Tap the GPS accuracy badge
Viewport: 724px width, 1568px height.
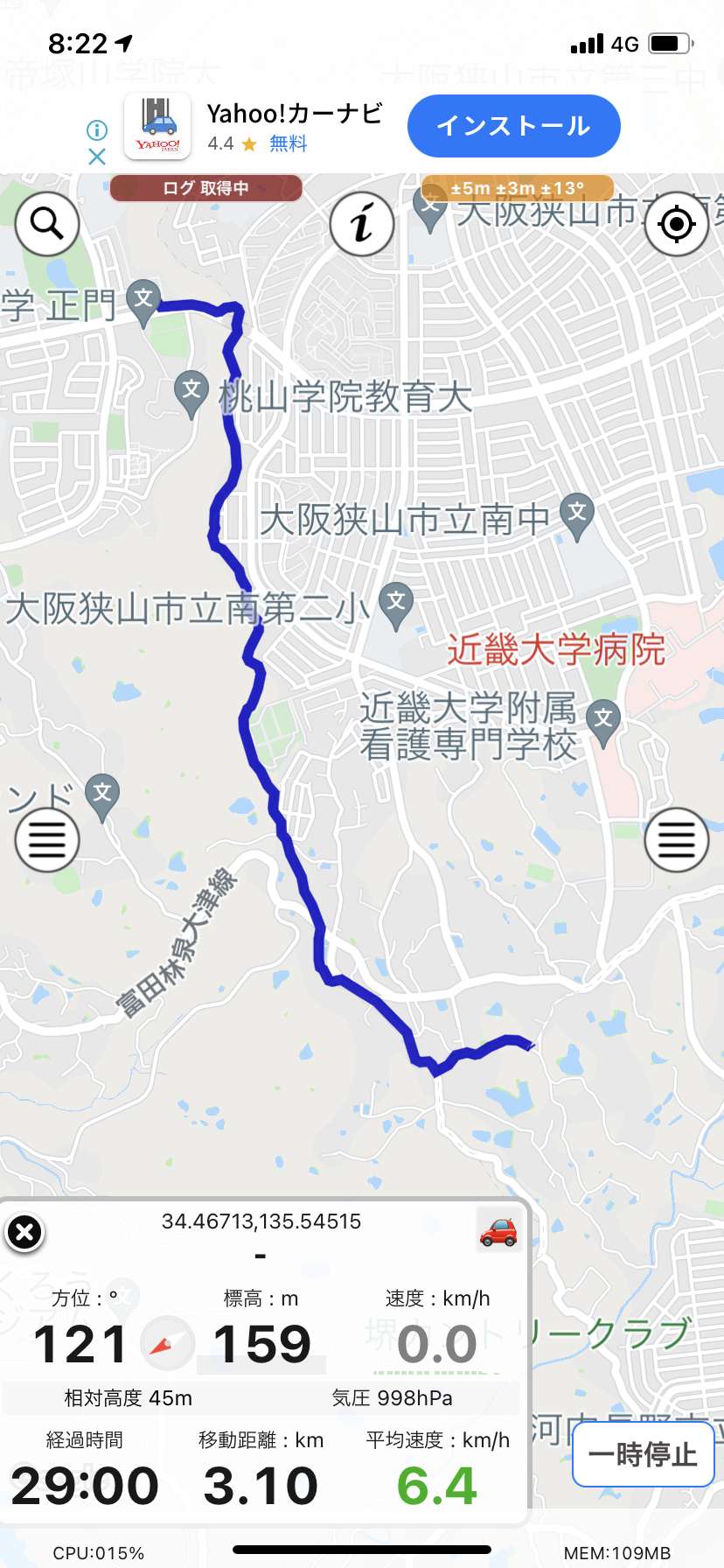tap(517, 188)
